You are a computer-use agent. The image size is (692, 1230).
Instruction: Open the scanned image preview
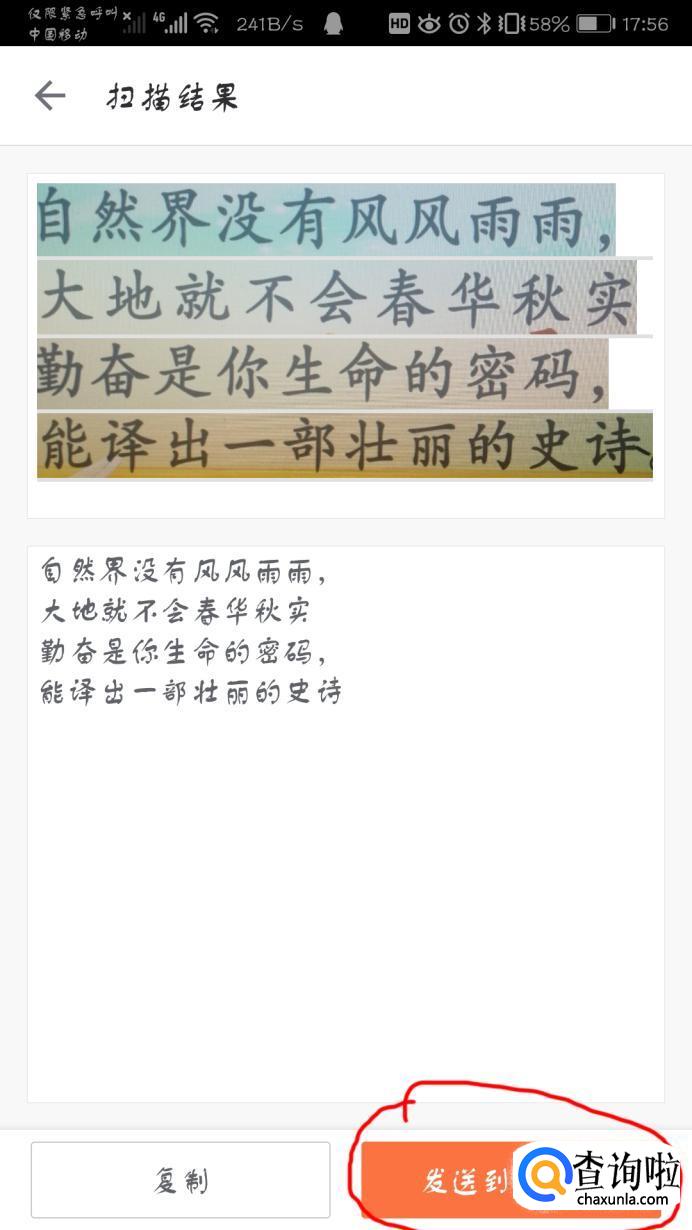tap(346, 346)
